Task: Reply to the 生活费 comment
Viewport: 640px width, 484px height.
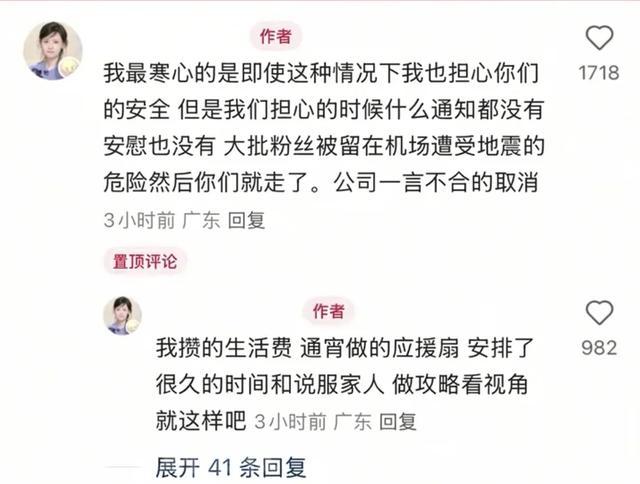Action: coord(397,422)
